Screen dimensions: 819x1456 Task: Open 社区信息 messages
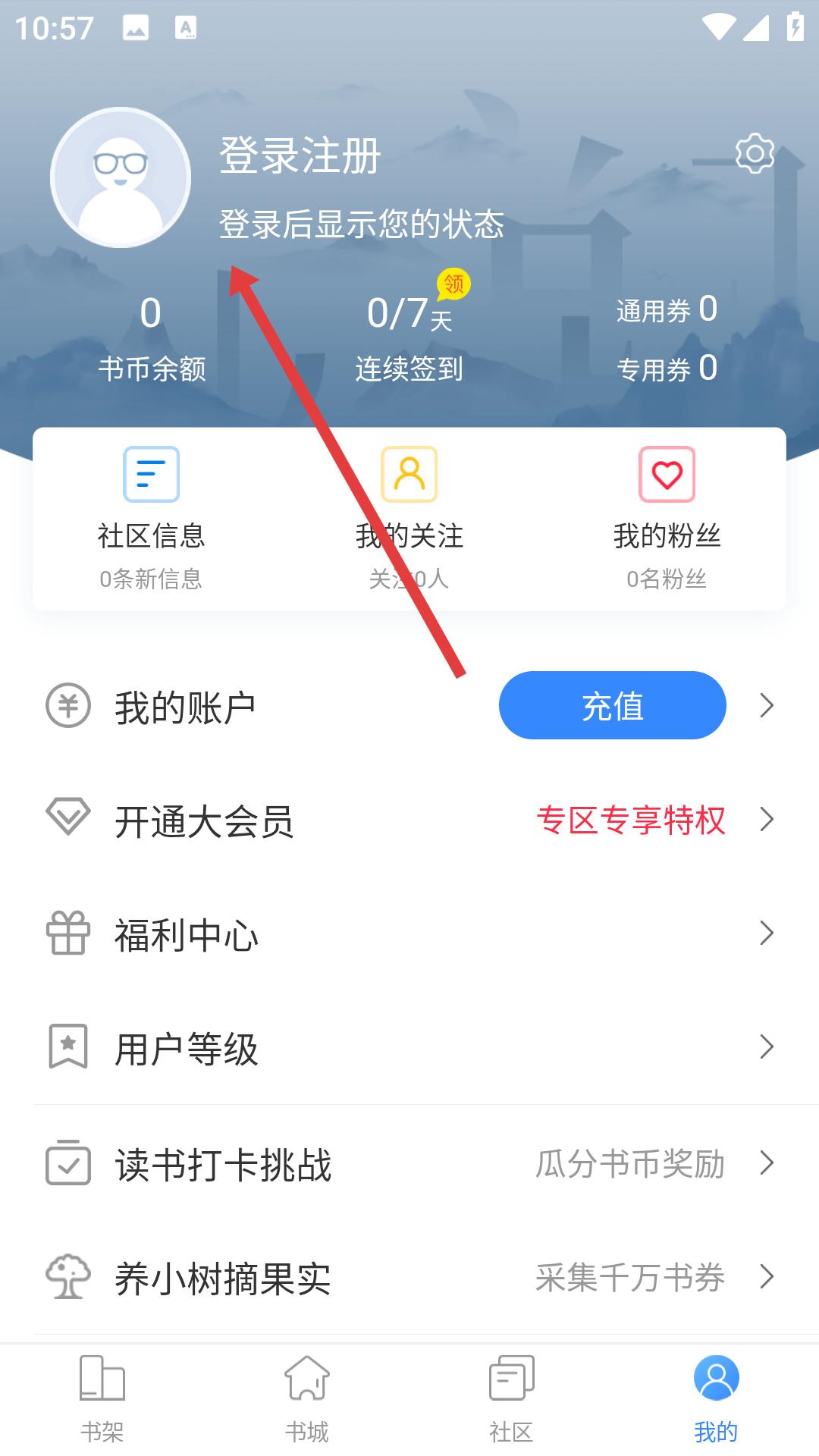coord(152,519)
